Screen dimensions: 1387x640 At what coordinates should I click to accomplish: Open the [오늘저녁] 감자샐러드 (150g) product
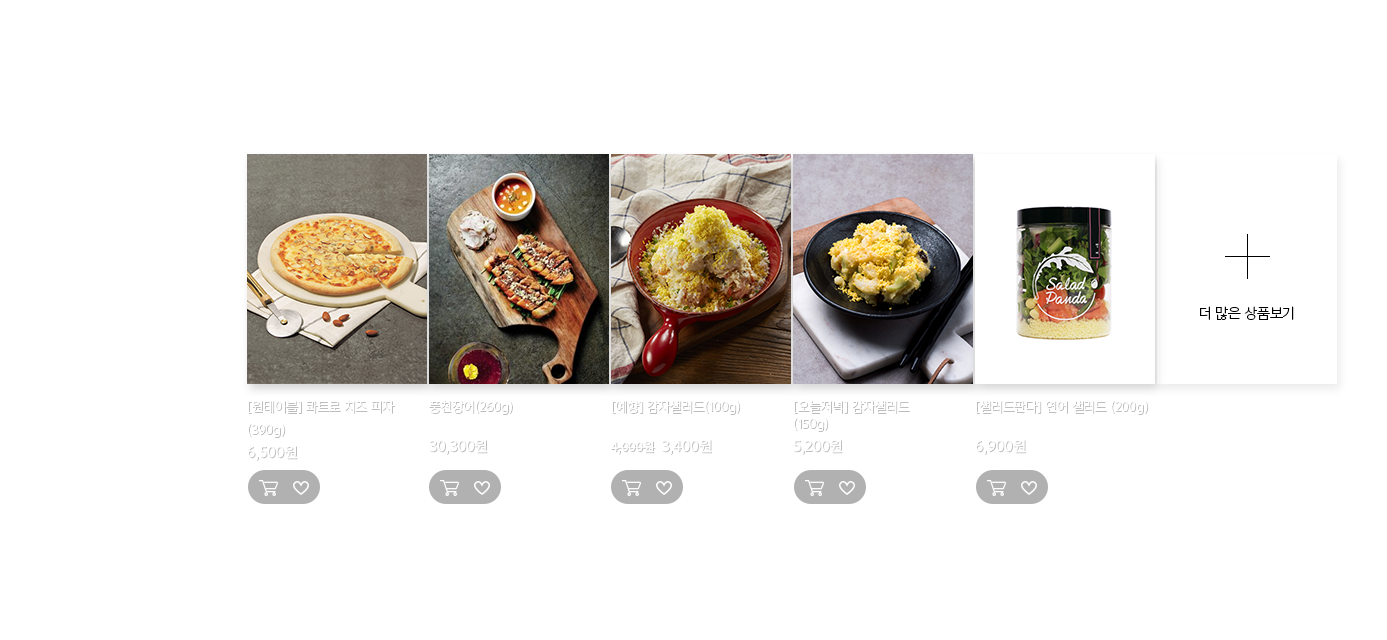coord(883,268)
